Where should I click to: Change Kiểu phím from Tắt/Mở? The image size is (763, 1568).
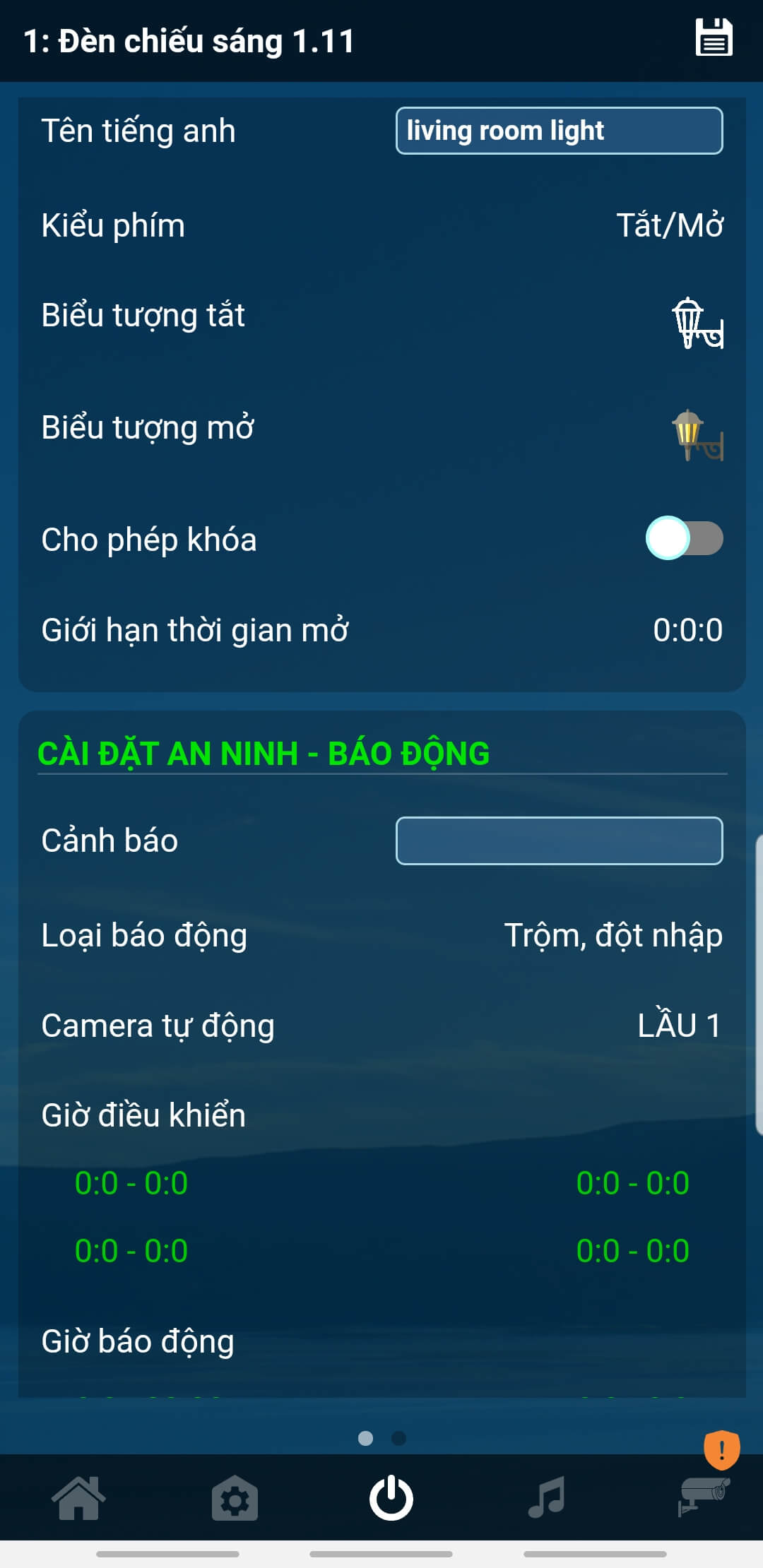(669, 225)
